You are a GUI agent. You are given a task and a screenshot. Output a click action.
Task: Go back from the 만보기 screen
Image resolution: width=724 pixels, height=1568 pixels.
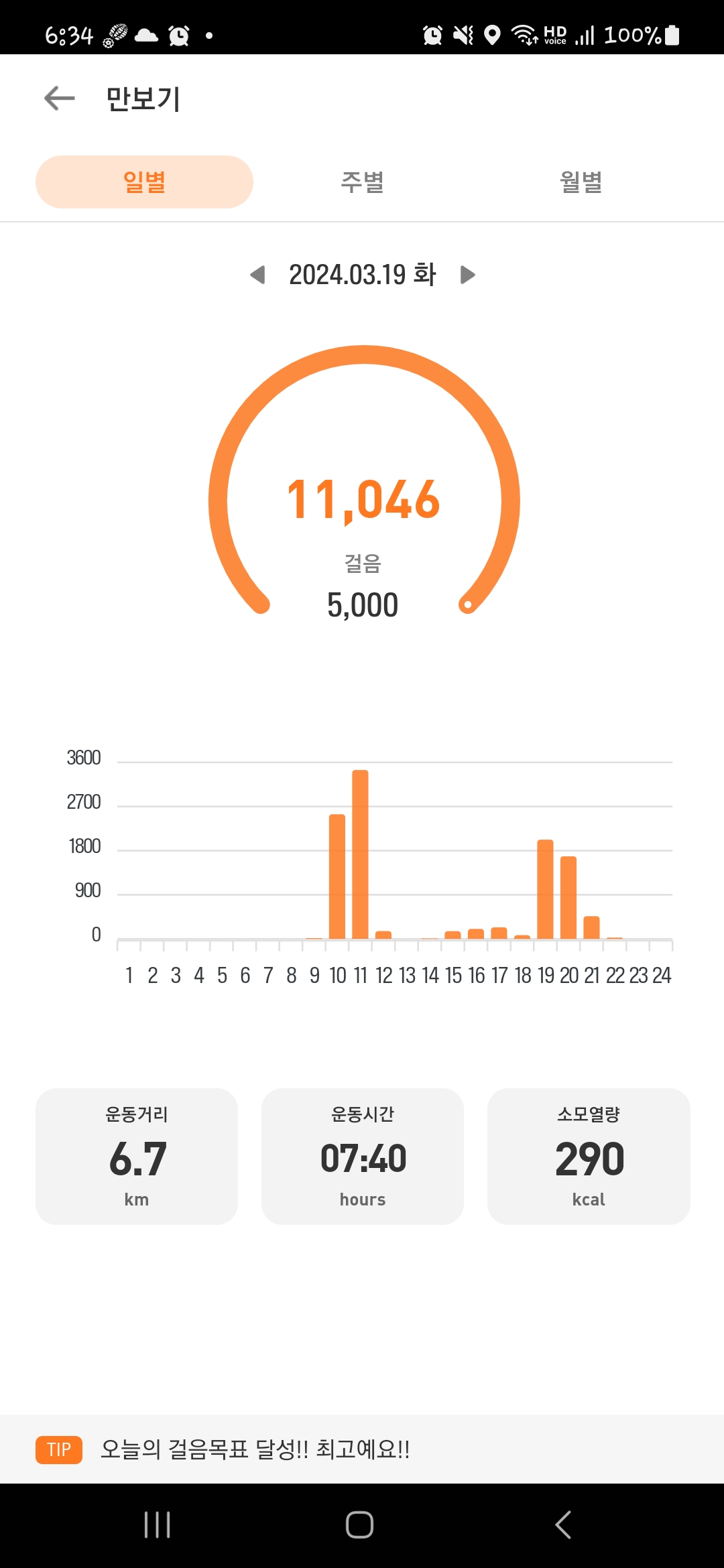59,99
